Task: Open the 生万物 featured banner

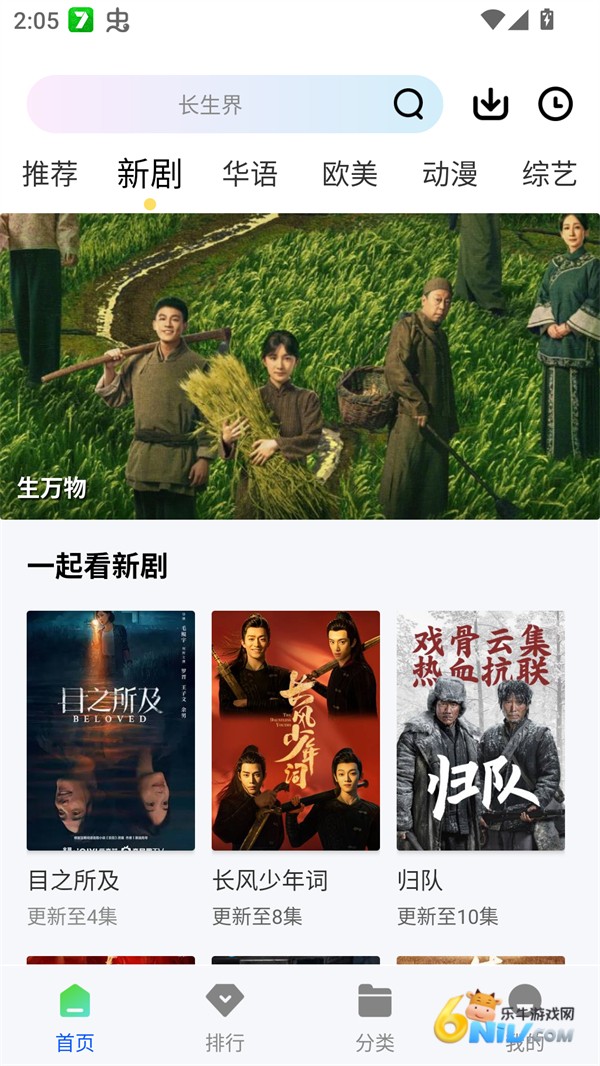Action: pos(300,366)
